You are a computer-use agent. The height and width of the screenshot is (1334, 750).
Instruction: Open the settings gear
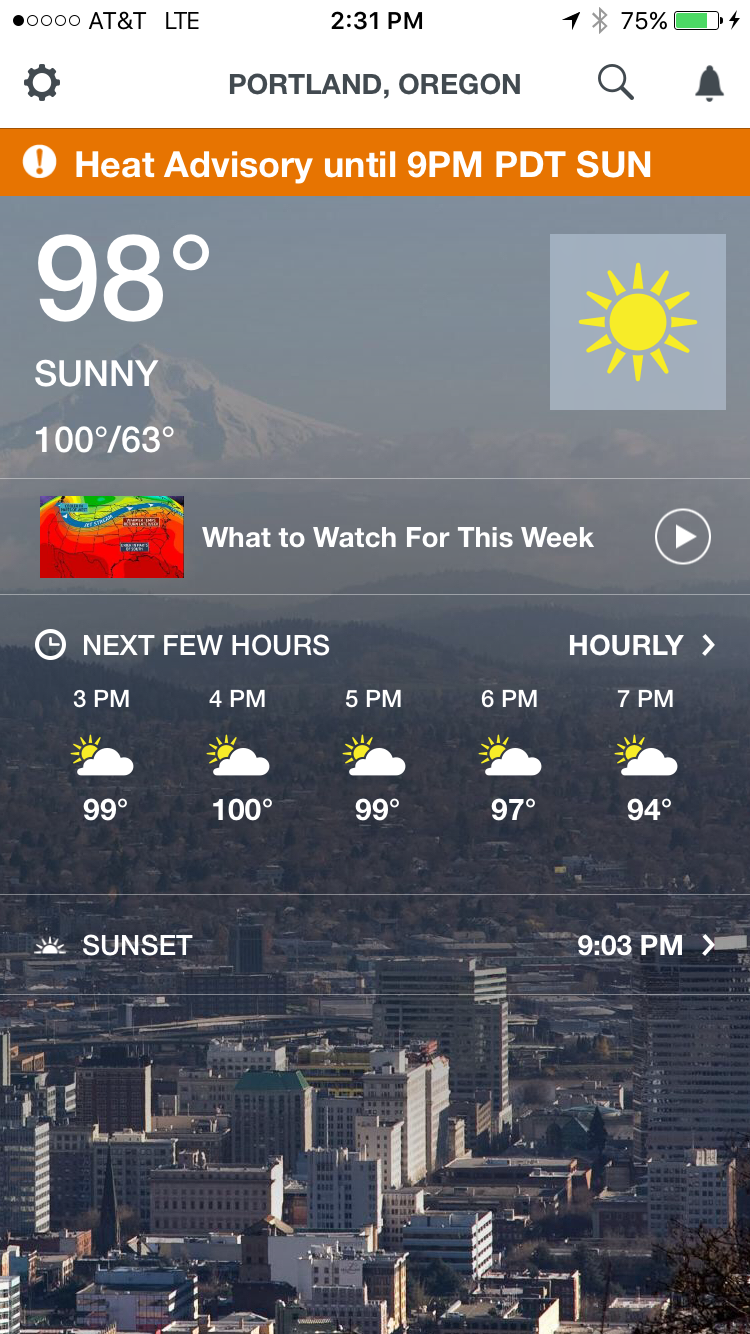click(42, 83)
